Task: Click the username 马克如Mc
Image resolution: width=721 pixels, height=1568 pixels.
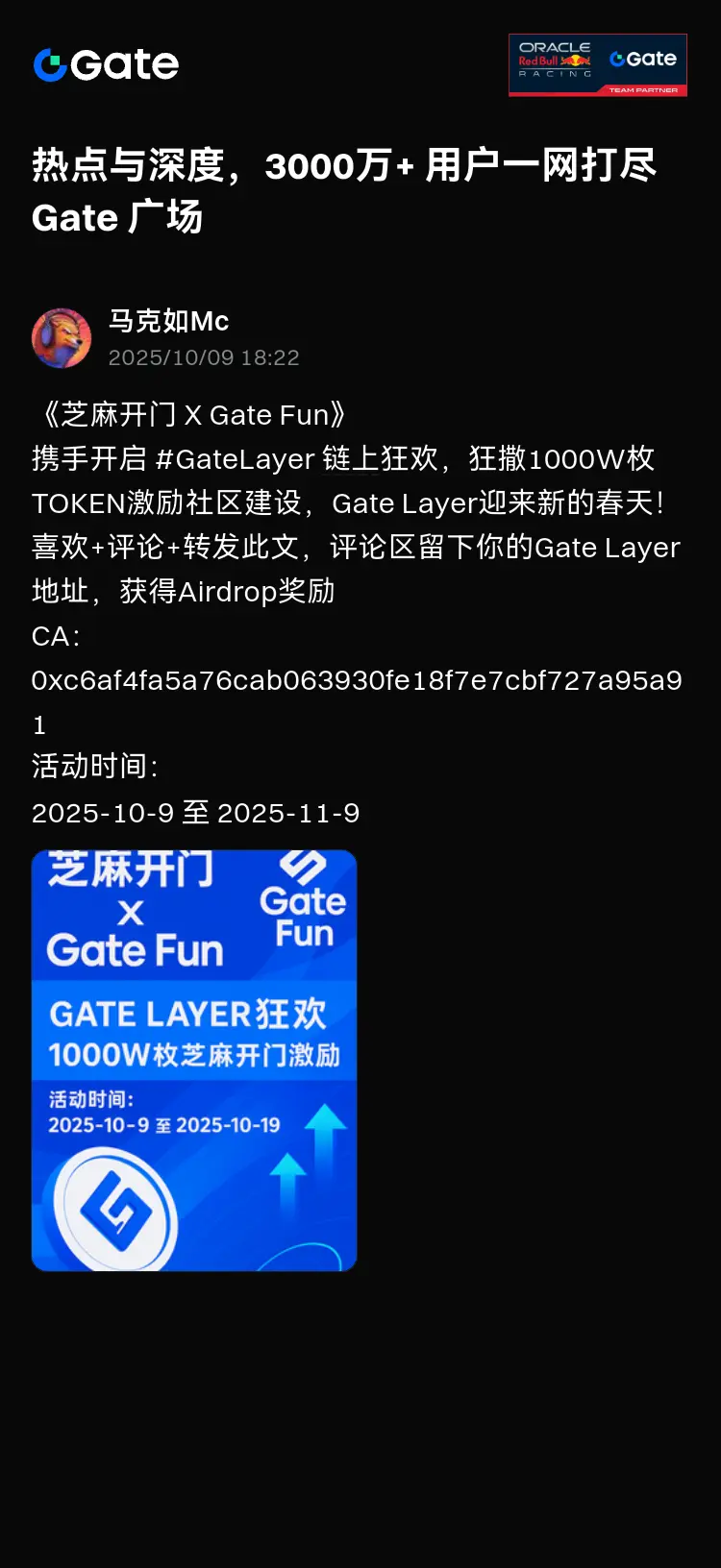Action: 168,321
